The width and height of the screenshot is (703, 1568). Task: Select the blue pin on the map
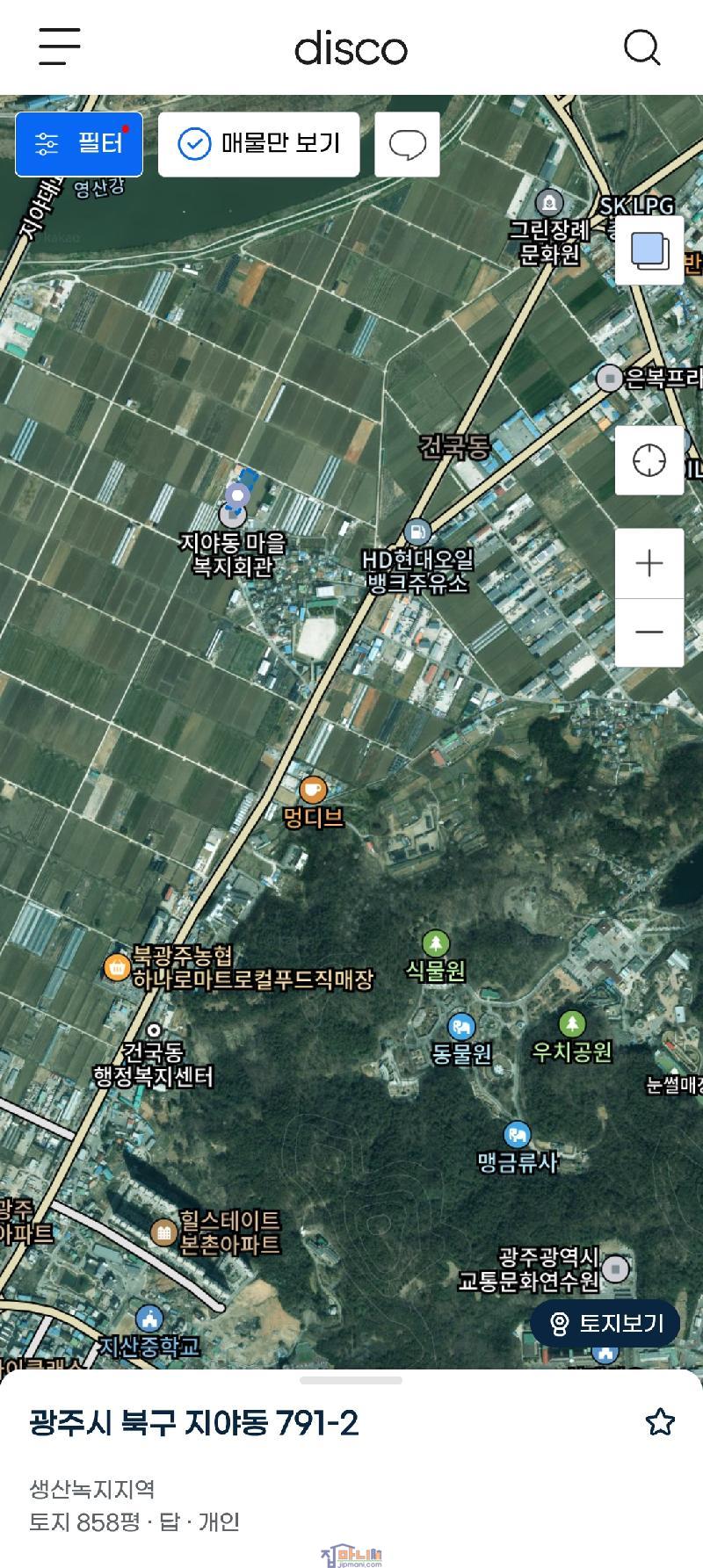click(236, 495)
